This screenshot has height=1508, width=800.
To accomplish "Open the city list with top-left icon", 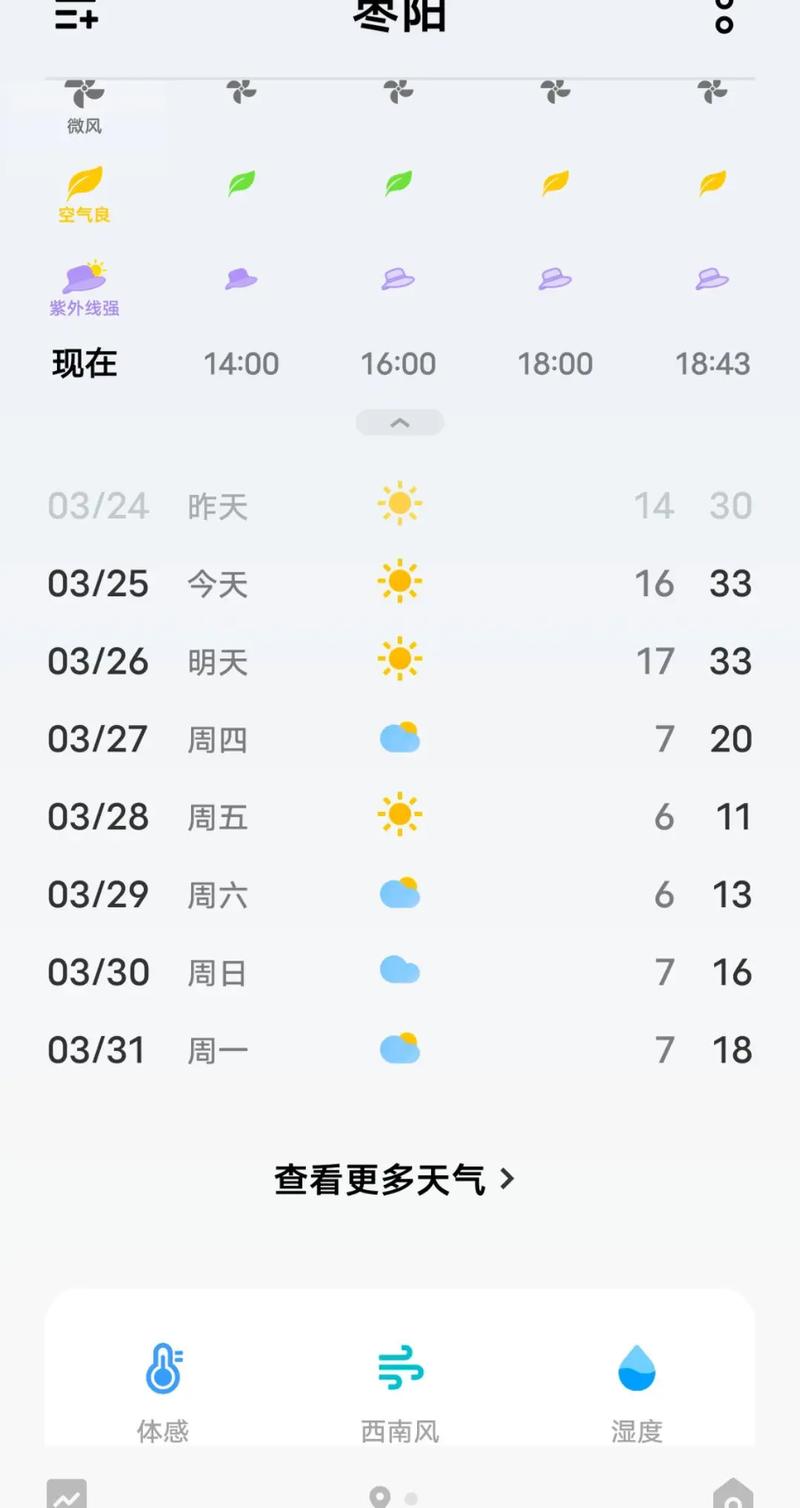I will 75,17.
